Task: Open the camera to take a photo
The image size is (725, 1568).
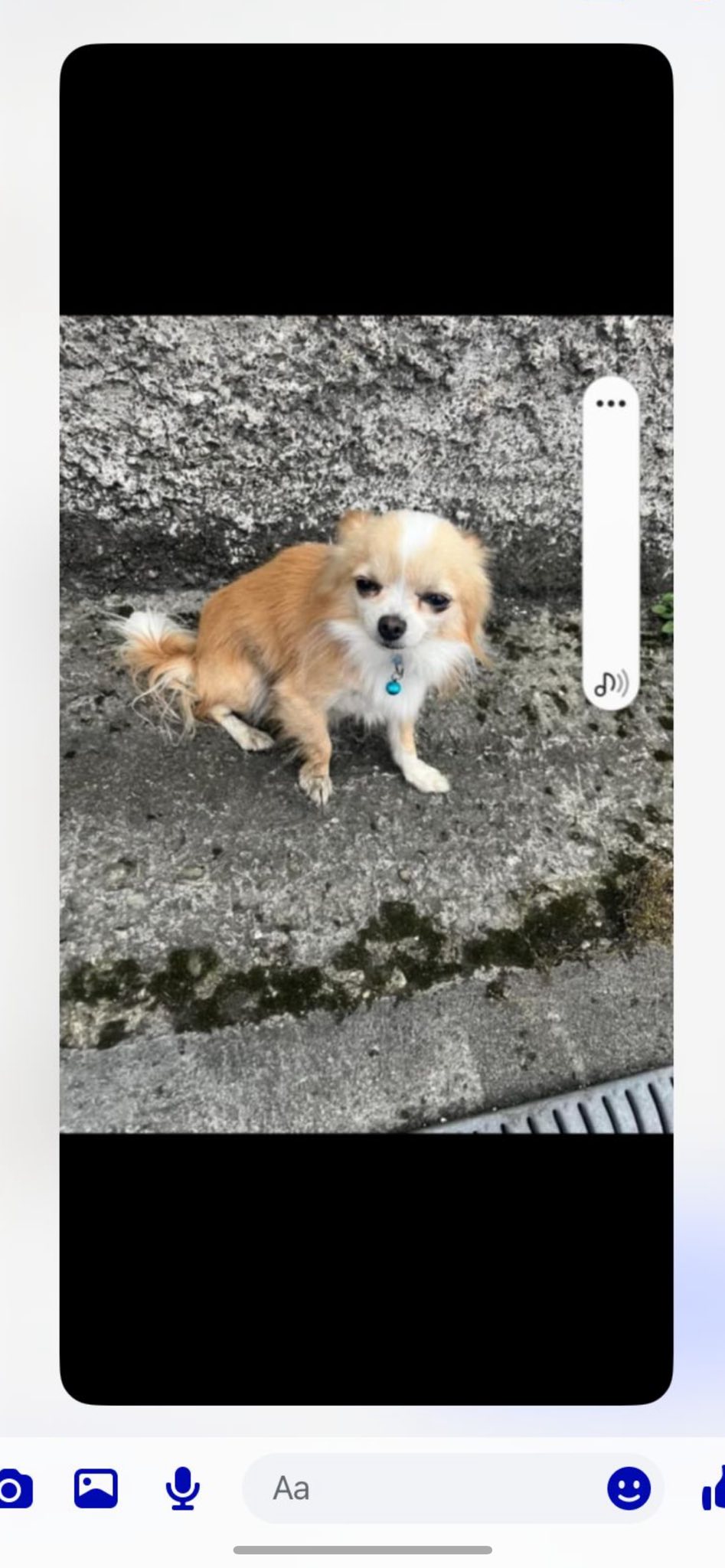Action: tap(14, 1488)
